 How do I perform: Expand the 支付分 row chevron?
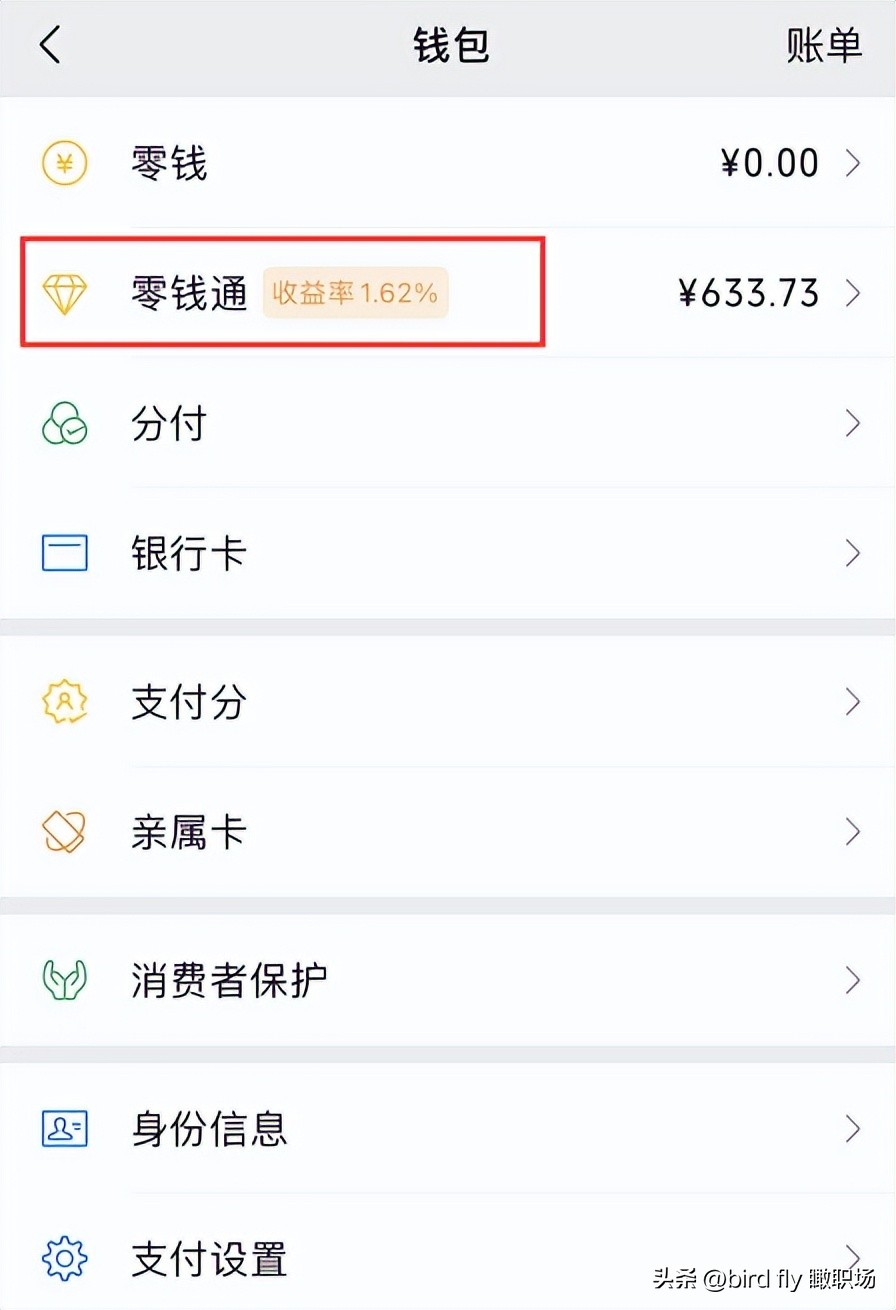click(x=855, y=702)
